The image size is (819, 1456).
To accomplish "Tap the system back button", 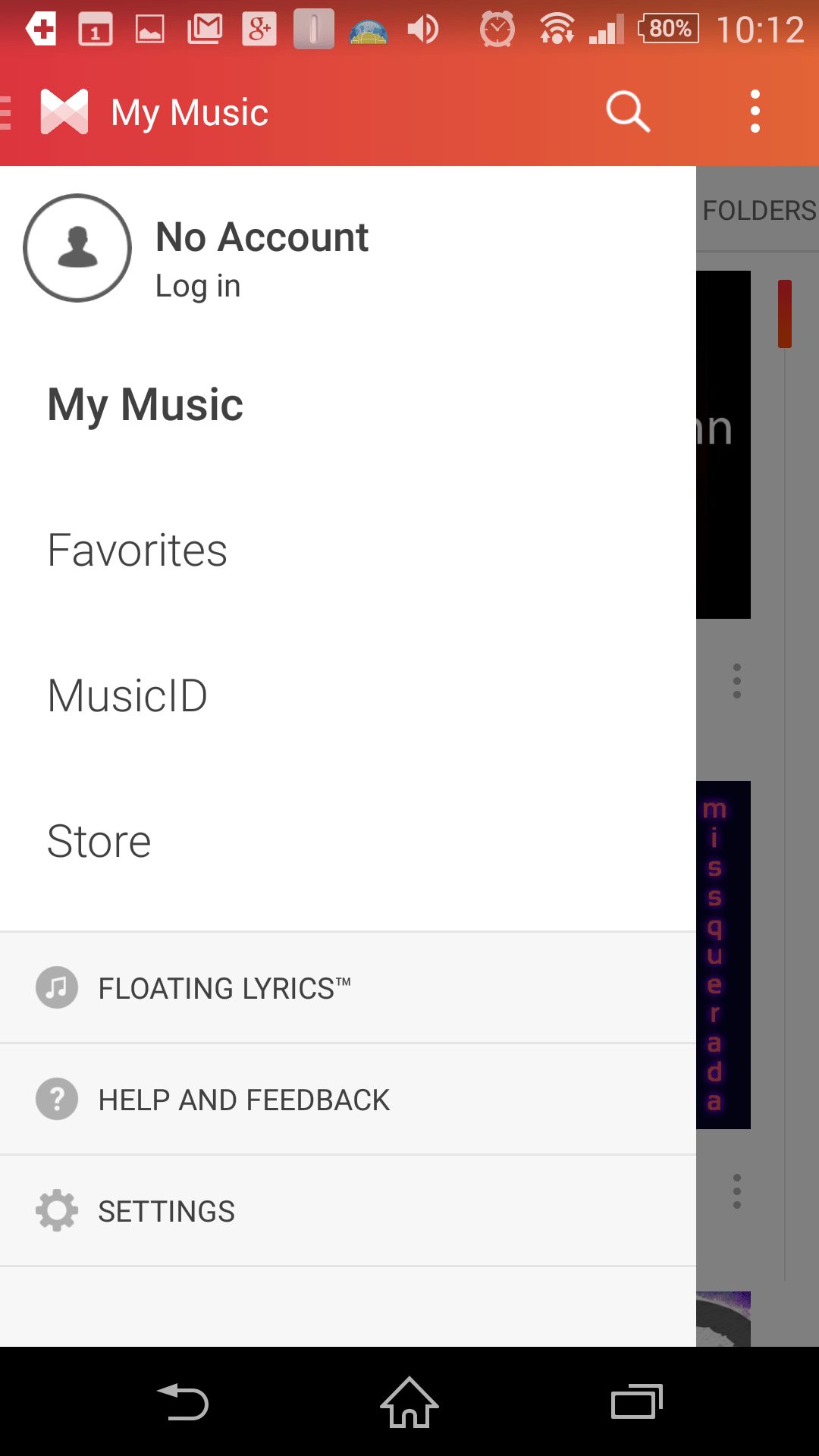I will click(183, 1401).
